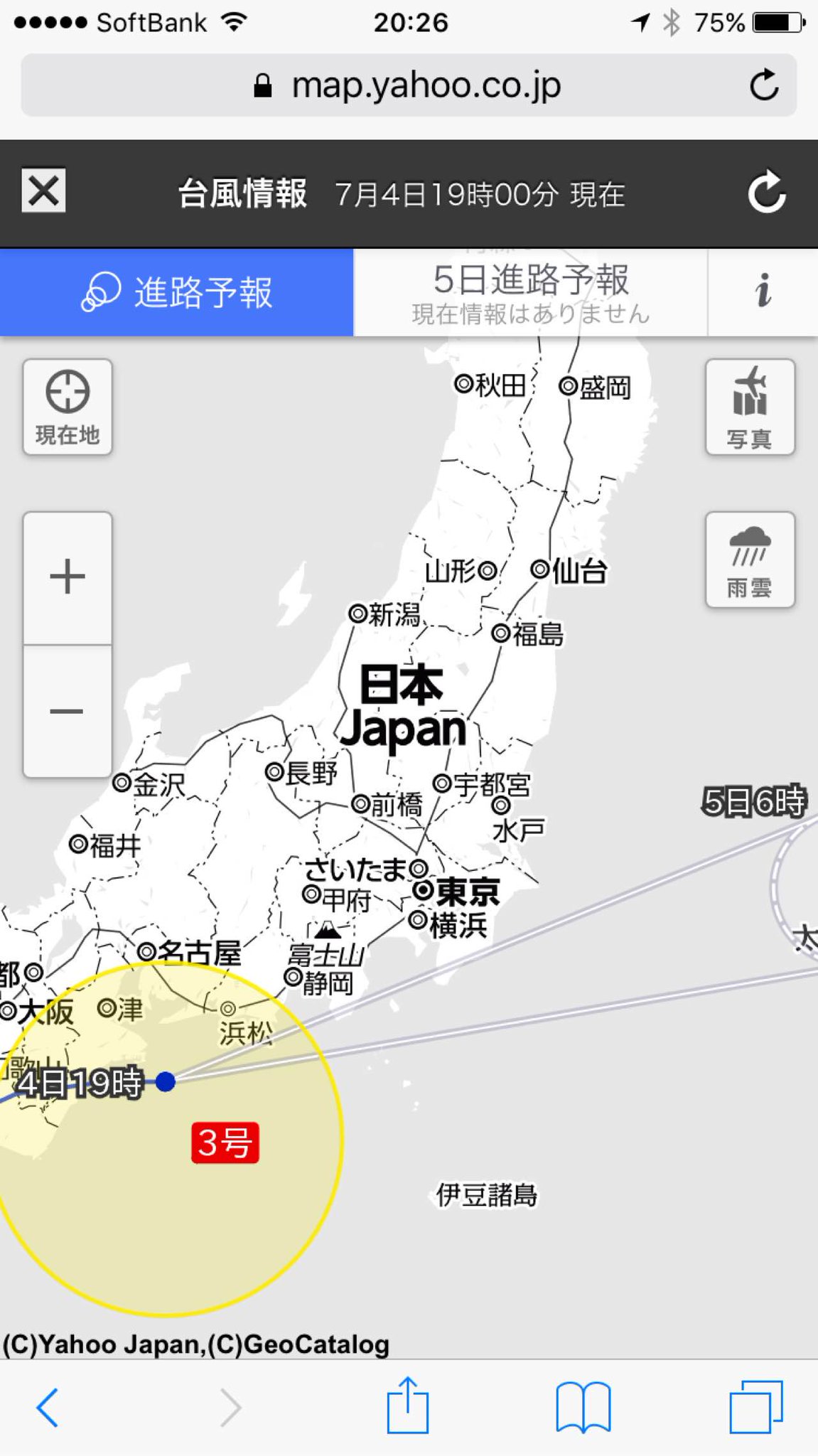Reload the page from the address bar
The height and width of the screenshot is (1456, 818).
[765, 85]
